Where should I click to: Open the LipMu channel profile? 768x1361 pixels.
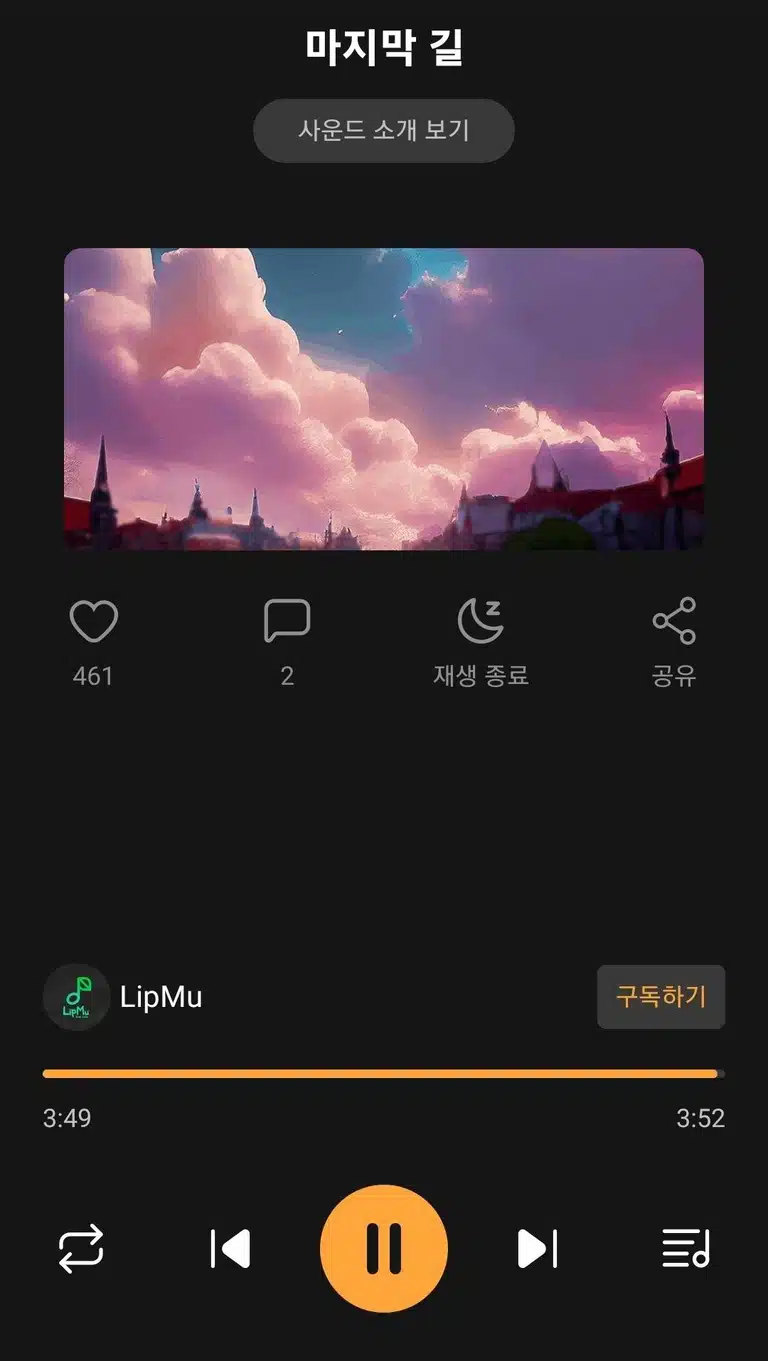coord(123,997)
